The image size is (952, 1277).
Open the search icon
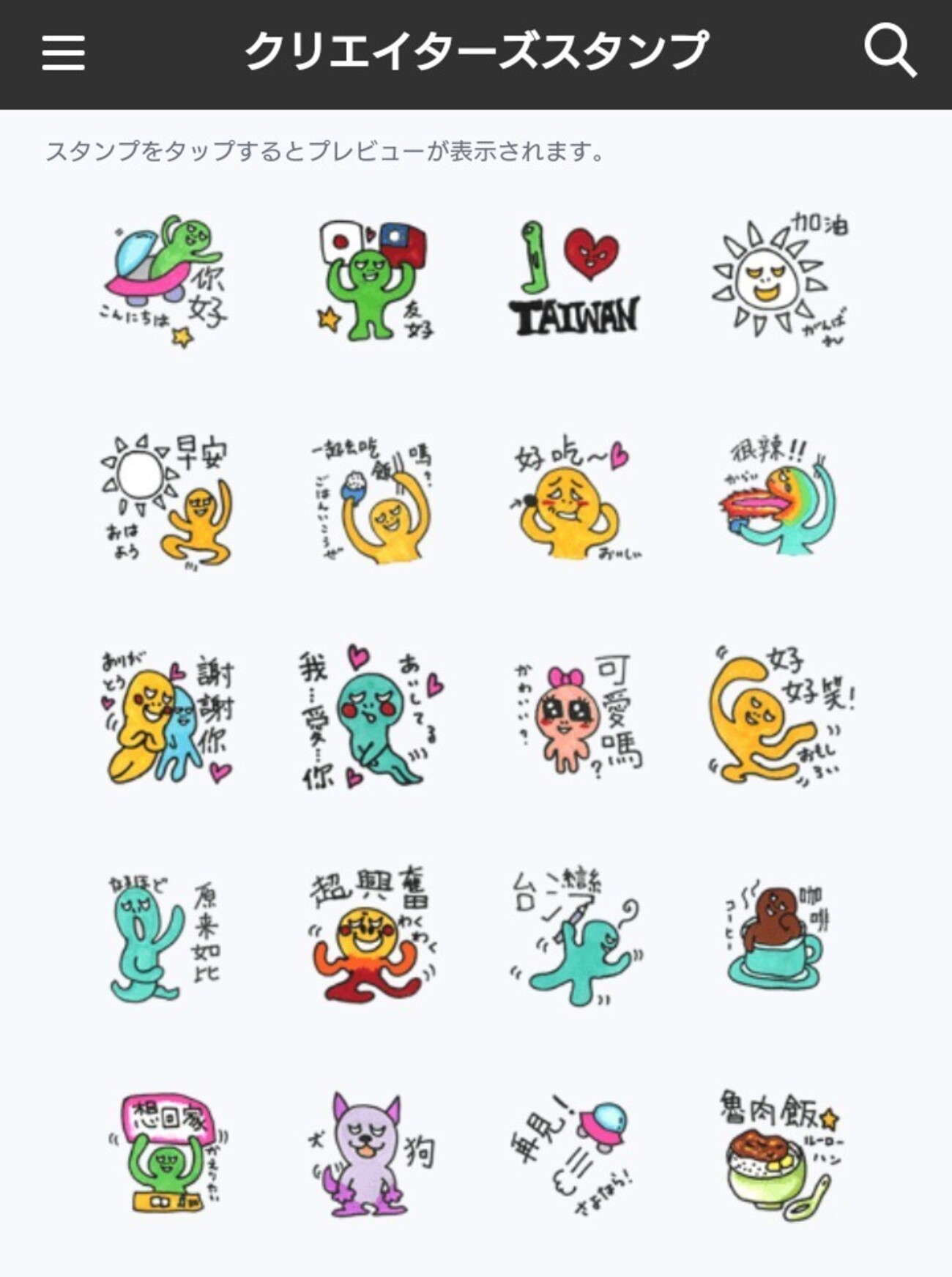click(x=889, y=51)
